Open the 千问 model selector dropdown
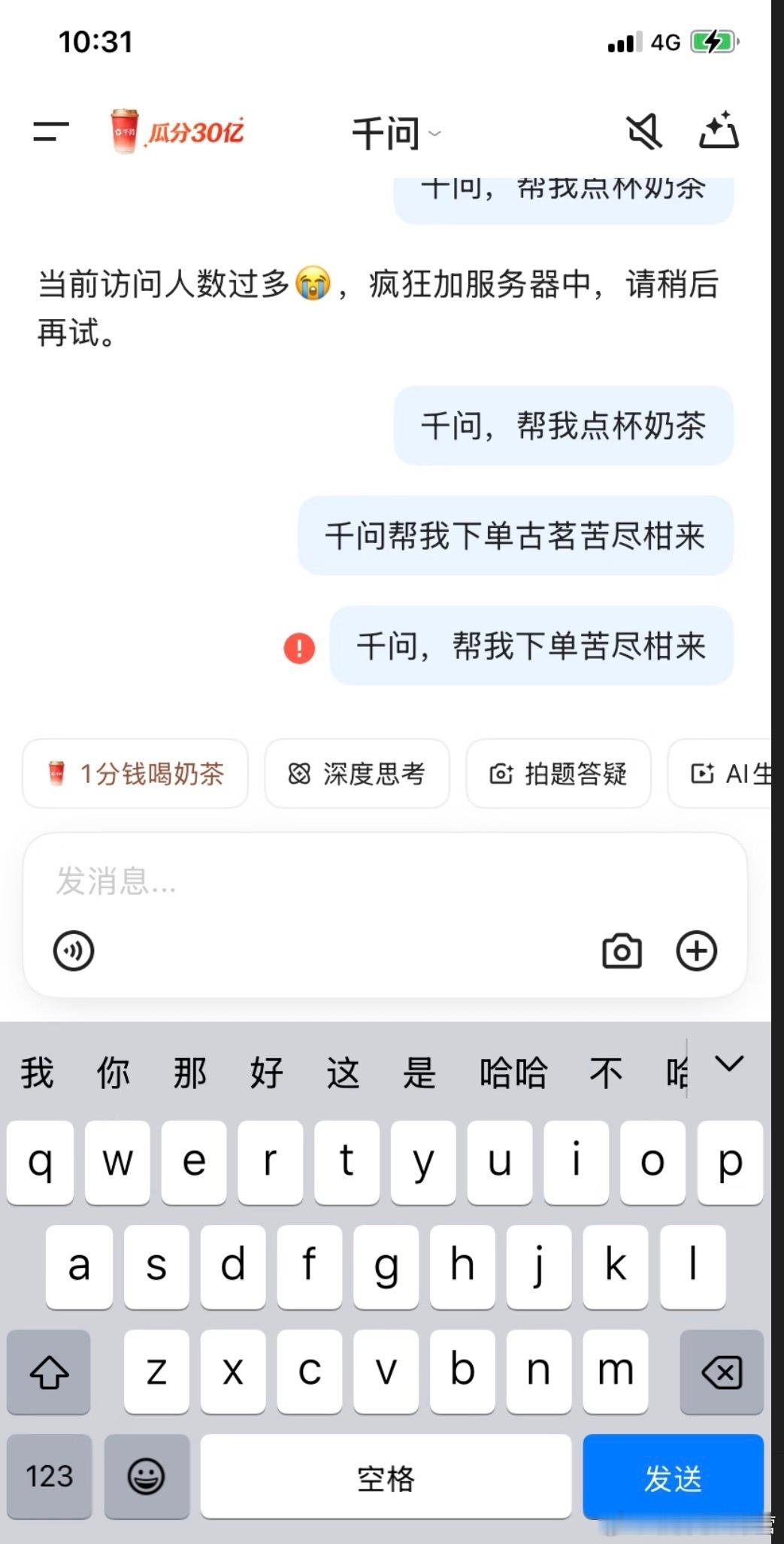 398,132
